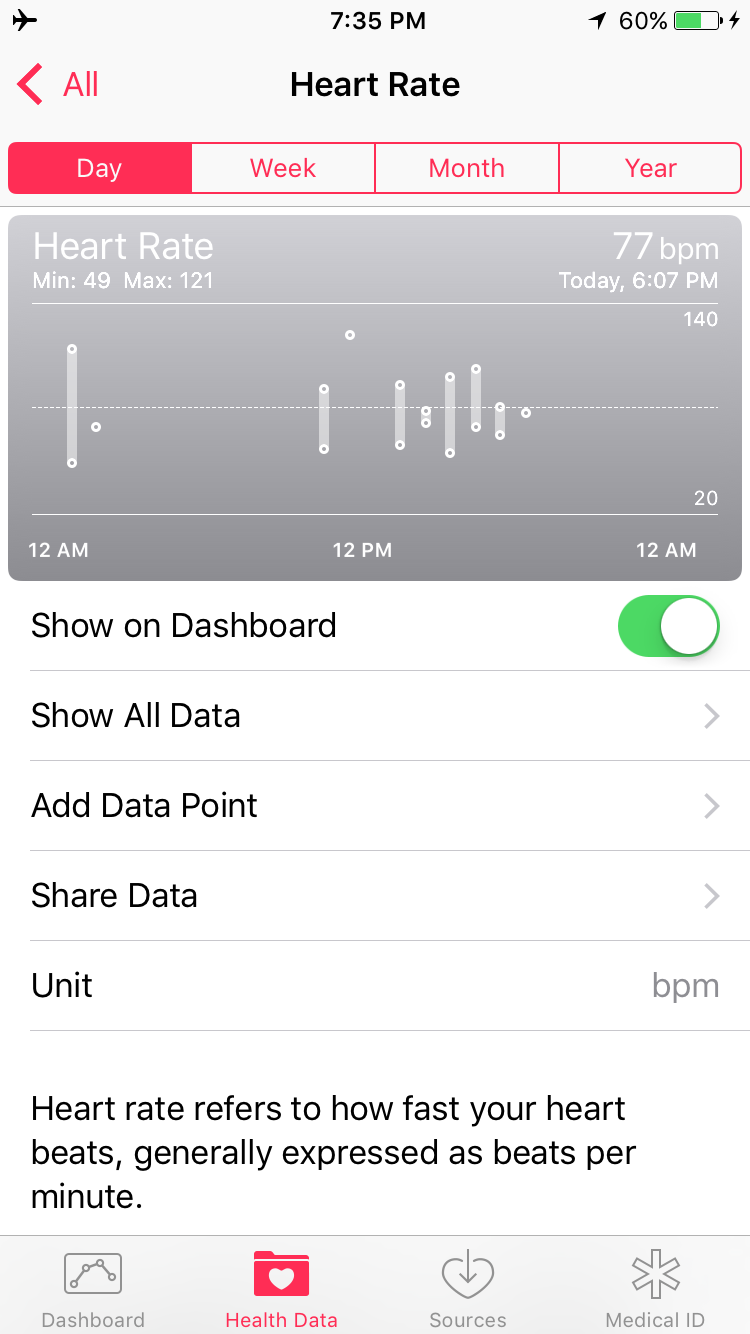The height and width of the screenshot is (1334, 750).
Task: Go to the Dashboard tab
Action: pos(93,1290)
